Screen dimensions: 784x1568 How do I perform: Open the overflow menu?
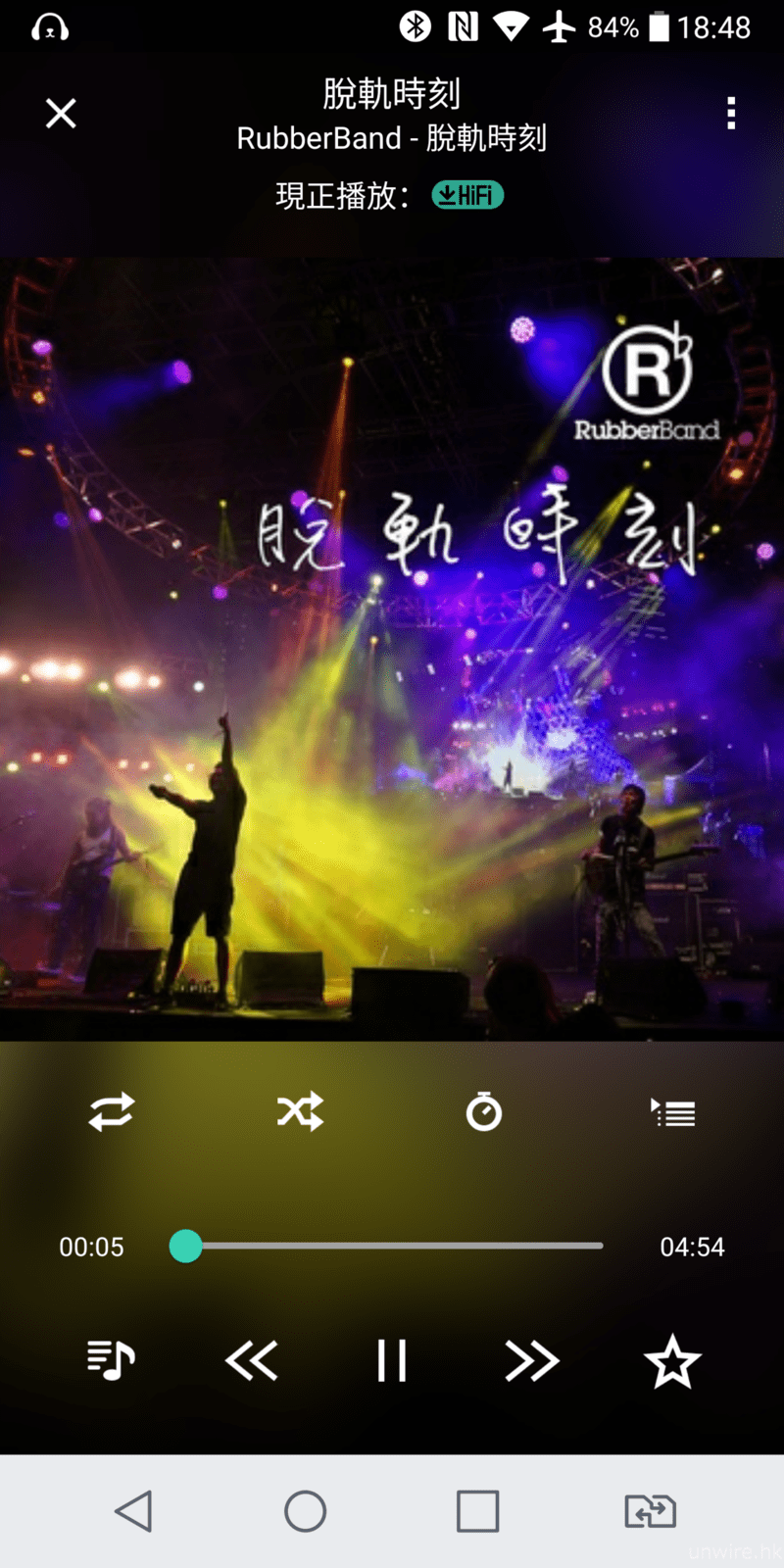pyautogui.click(x=731, y=114)
